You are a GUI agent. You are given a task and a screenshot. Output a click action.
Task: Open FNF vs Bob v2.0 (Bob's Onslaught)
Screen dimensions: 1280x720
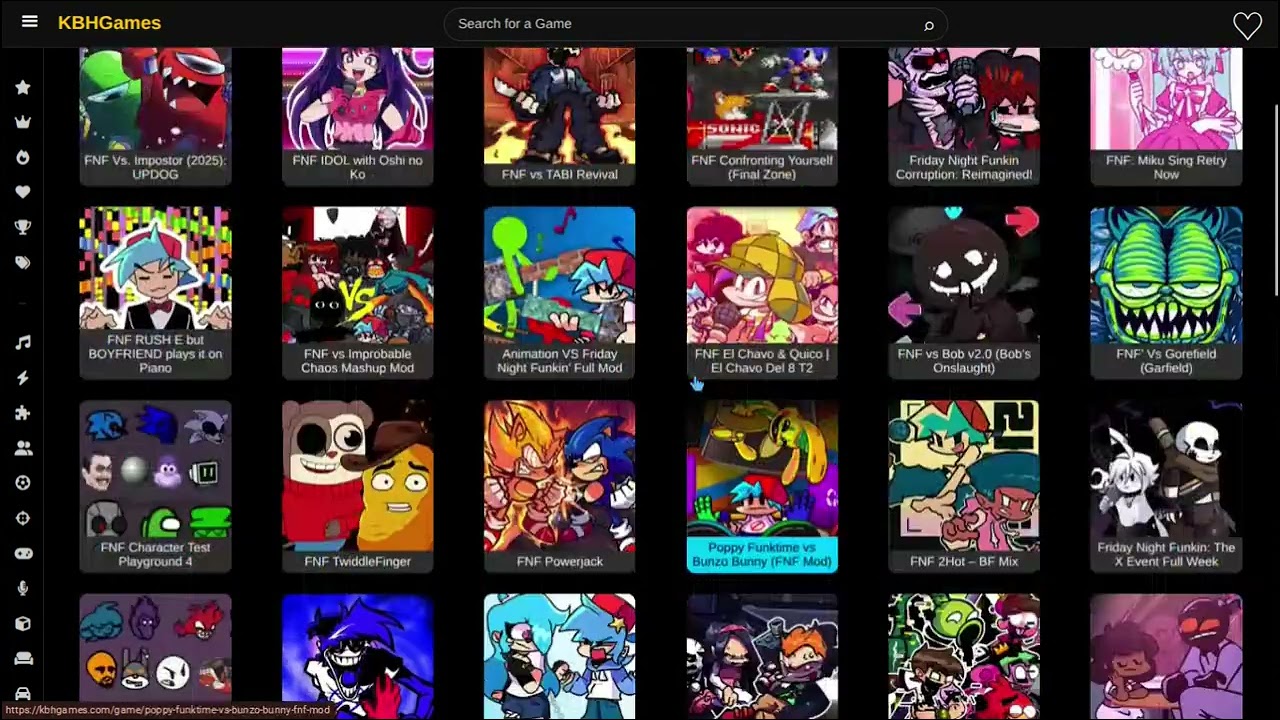[x=963, y=290]
